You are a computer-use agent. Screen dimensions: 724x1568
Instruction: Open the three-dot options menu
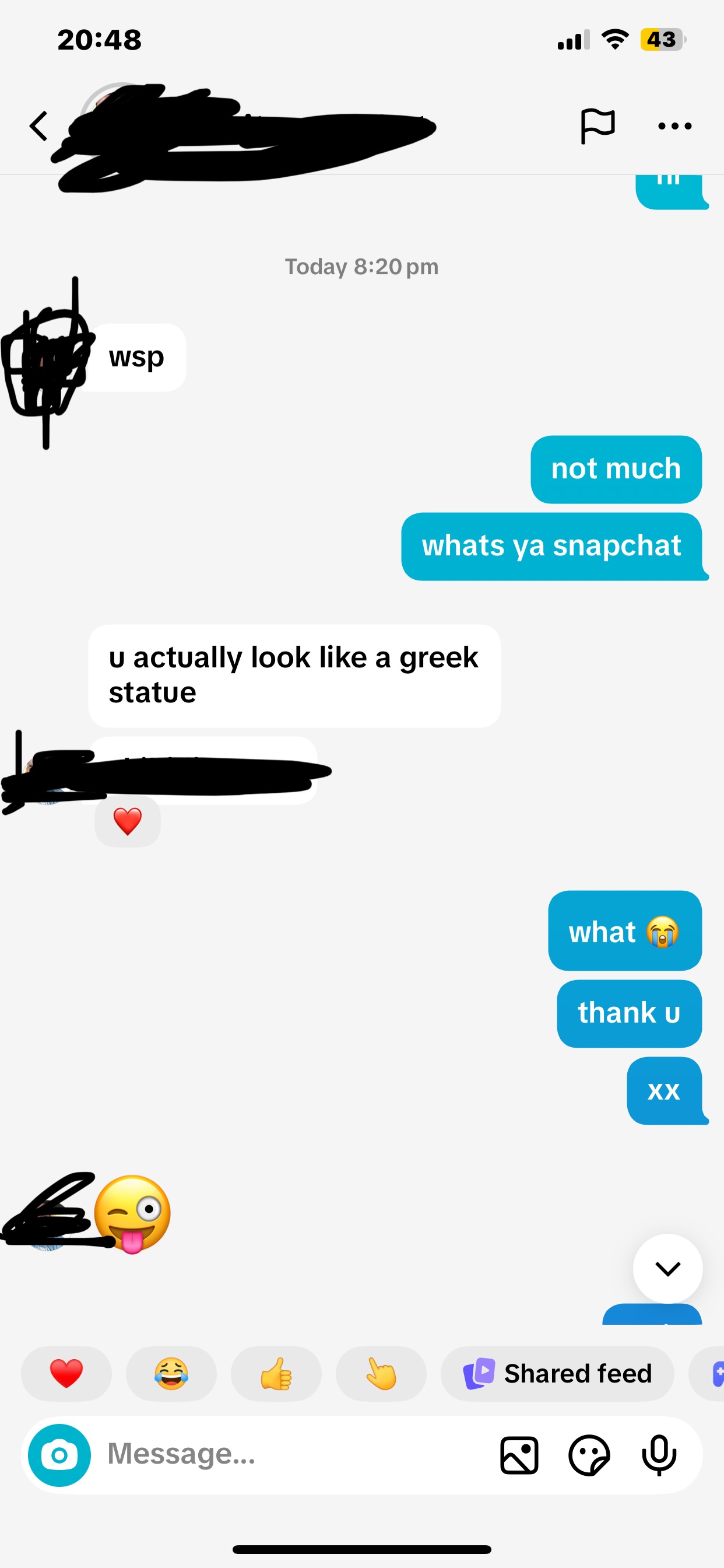[674, 126]
